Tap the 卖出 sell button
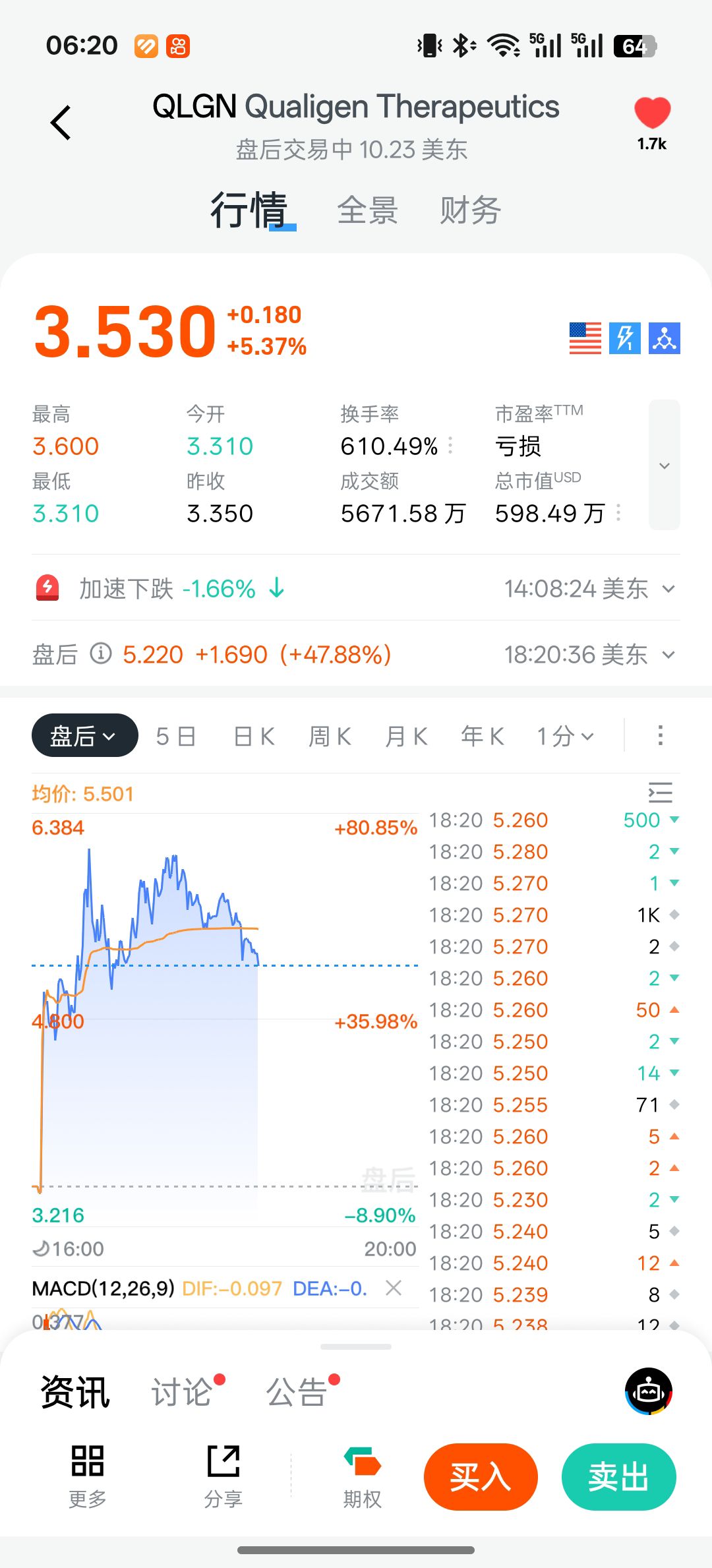 [618, 1477]
